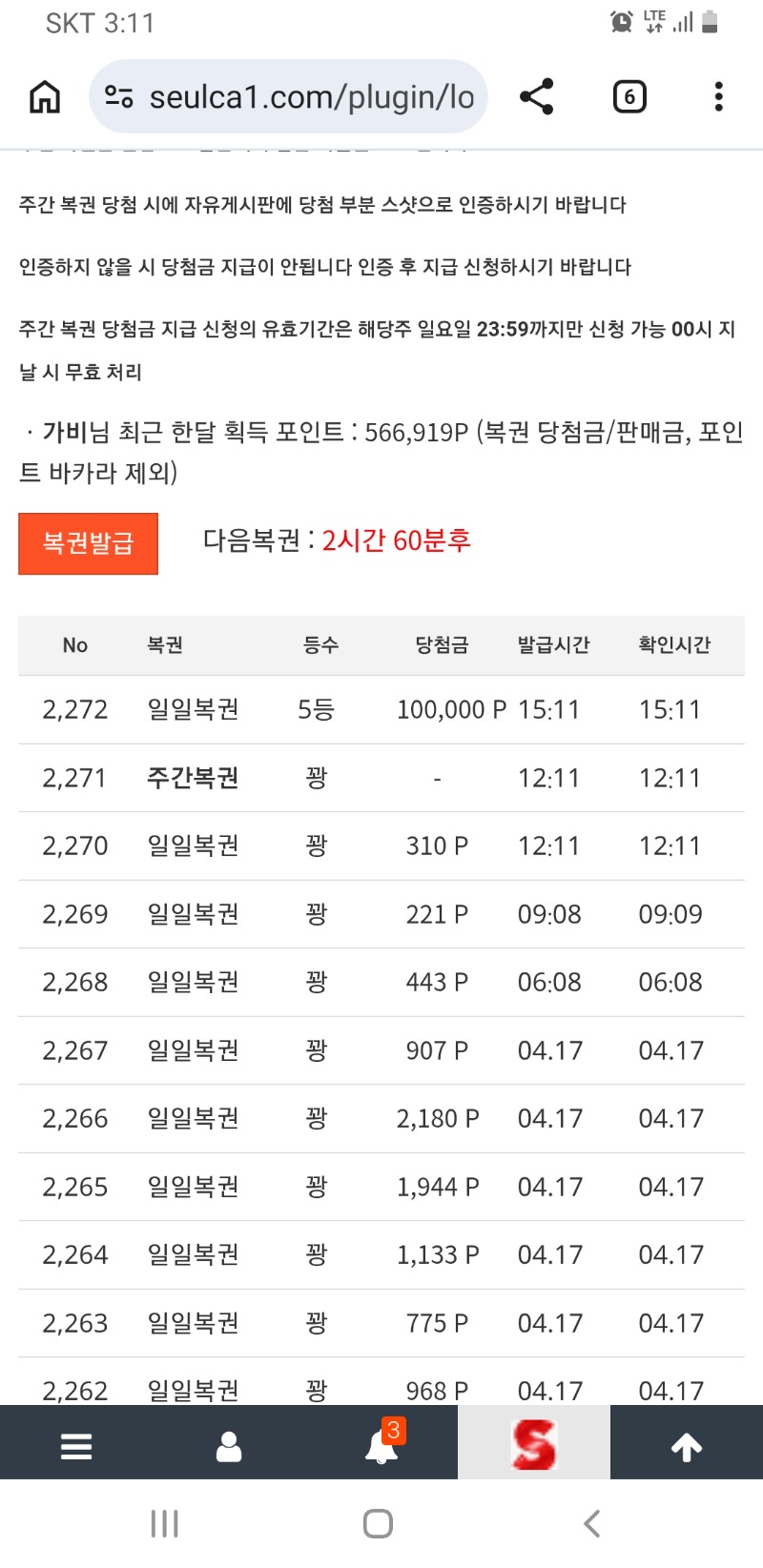This screenshot has height=1568, width=763.
Task: Open the tab switcher showing 6 tabs
Action: coord(629,97)
